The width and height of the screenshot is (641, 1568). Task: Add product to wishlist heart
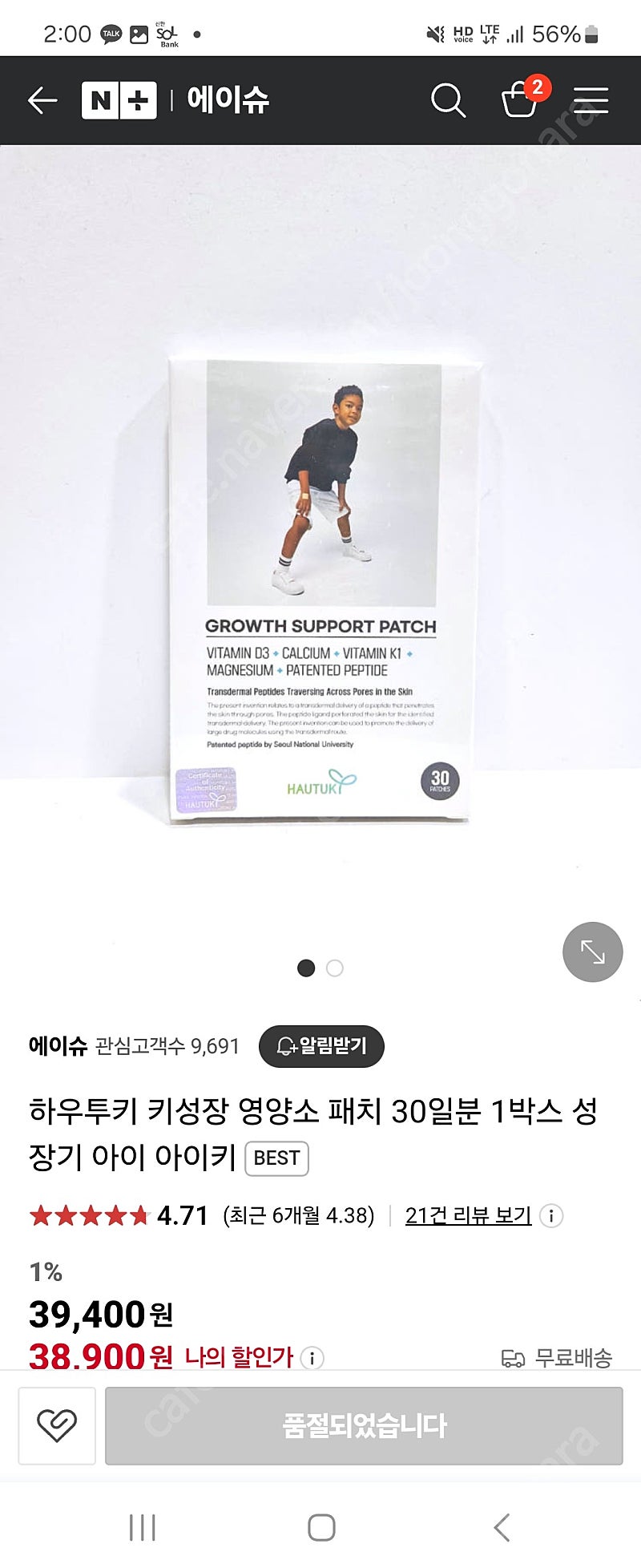pyautogui.click(x=57, y=1425)
